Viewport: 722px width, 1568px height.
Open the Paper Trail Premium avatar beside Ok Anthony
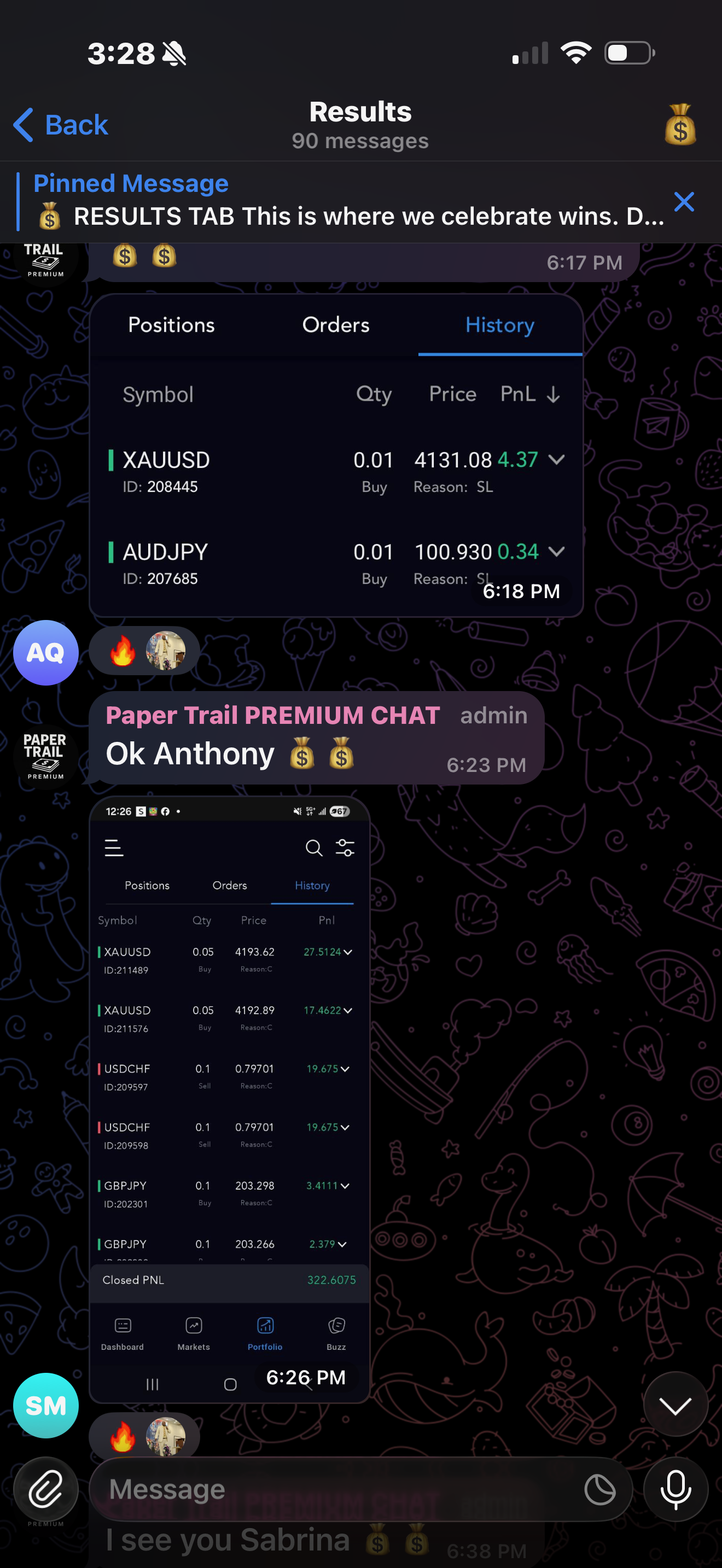tap(45, 756)
